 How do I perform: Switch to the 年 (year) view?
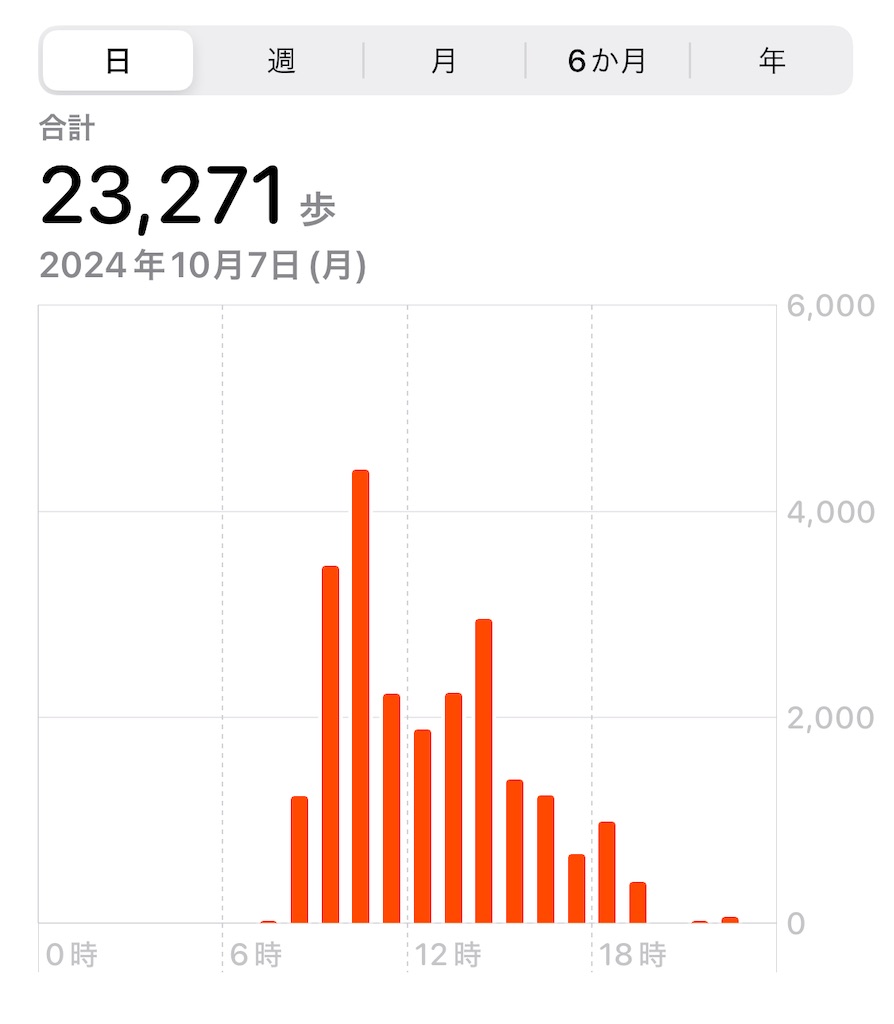coord(771,61)
